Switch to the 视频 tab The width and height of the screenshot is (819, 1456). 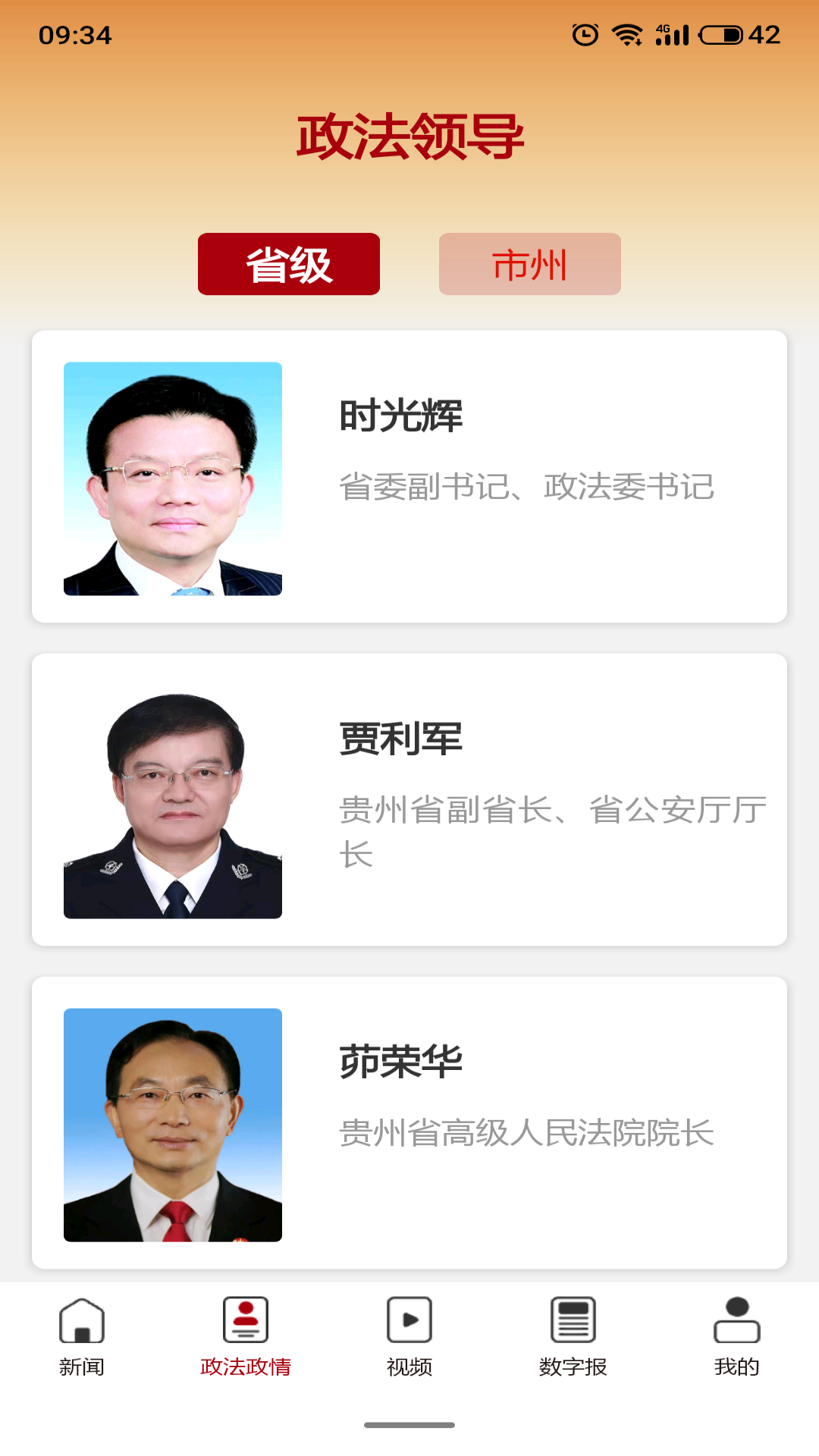click(409, 1336)
